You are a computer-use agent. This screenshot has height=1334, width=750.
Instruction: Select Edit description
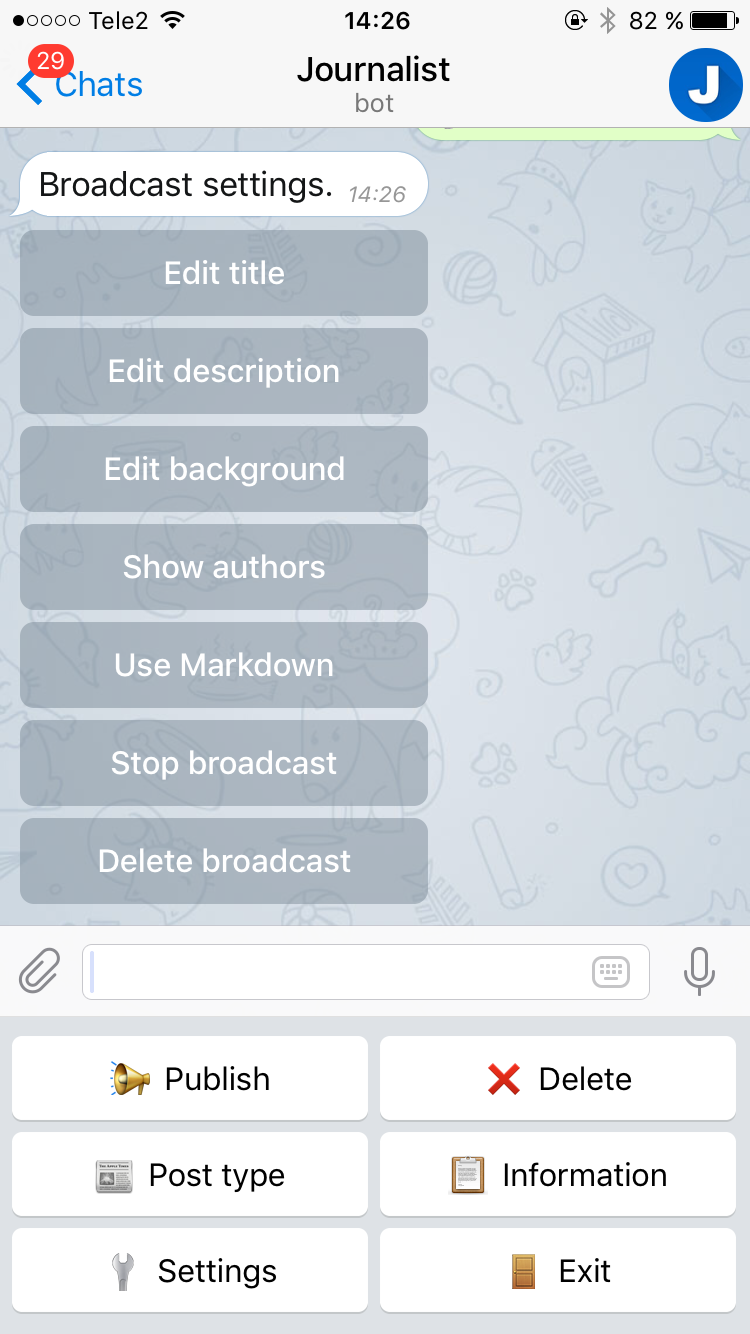click(224, 371)
